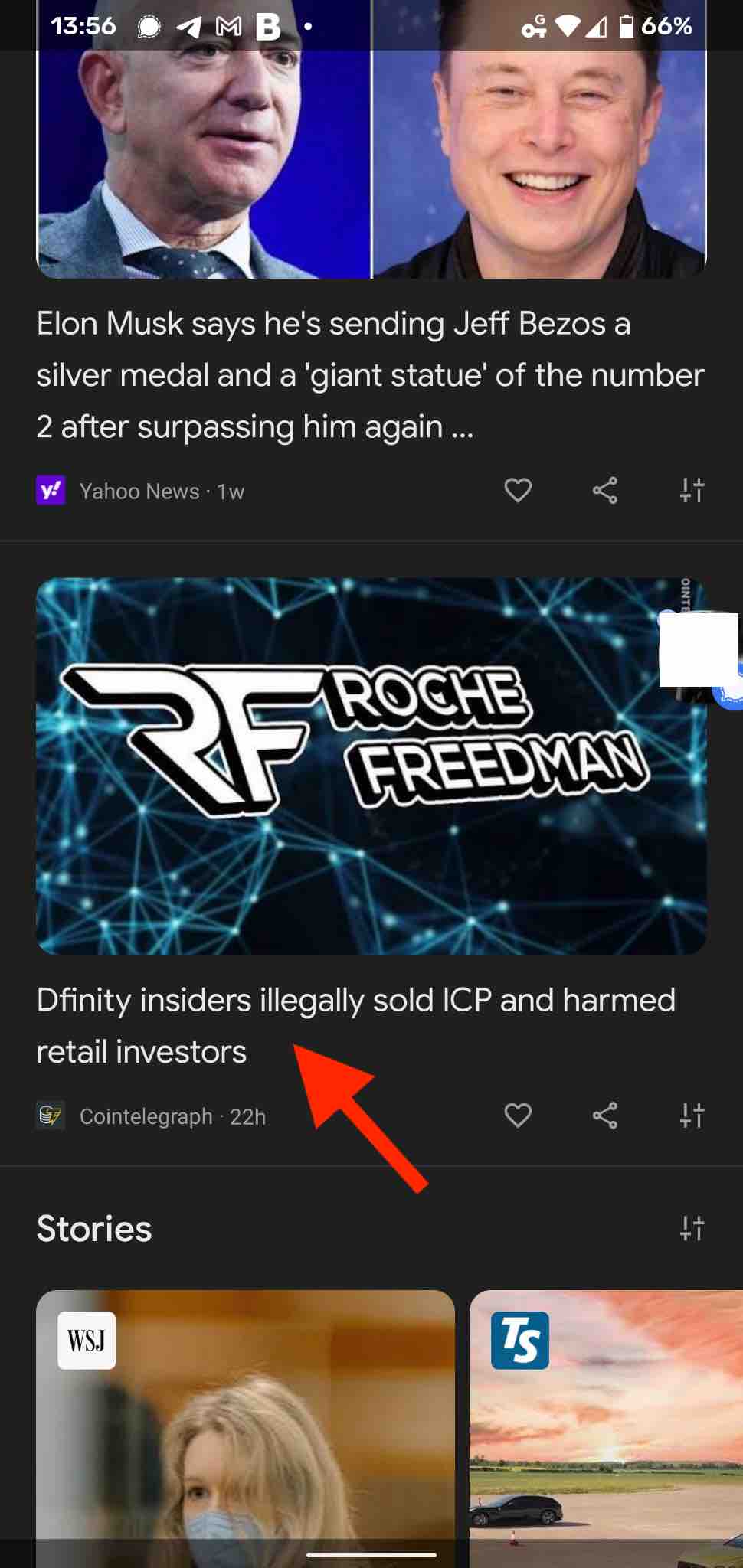
Task: Share the Yahoo News article
Action: pyautogui.click(x=605, y=490)
